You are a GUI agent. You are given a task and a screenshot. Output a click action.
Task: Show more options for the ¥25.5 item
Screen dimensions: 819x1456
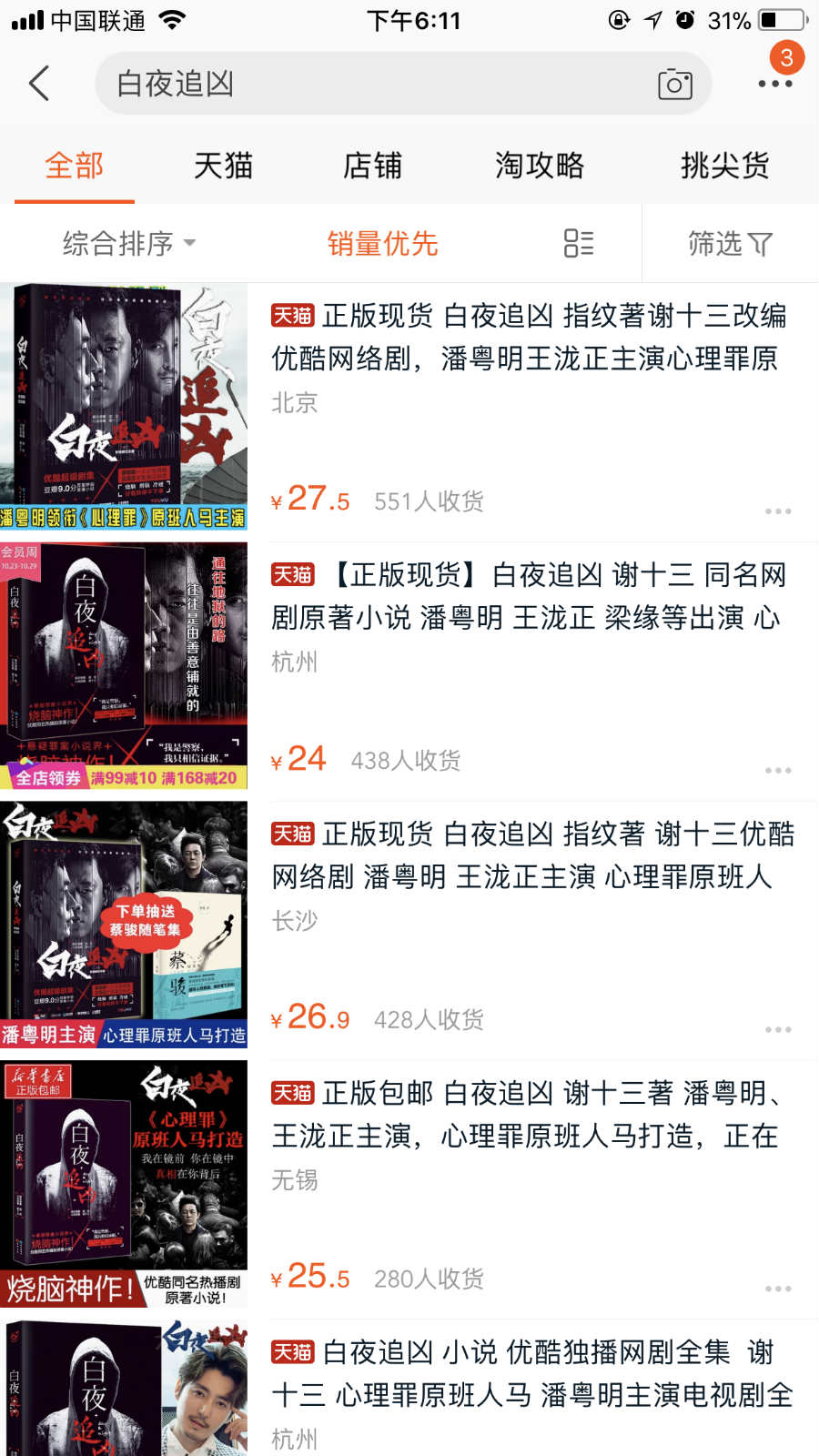coord(778,1289)
